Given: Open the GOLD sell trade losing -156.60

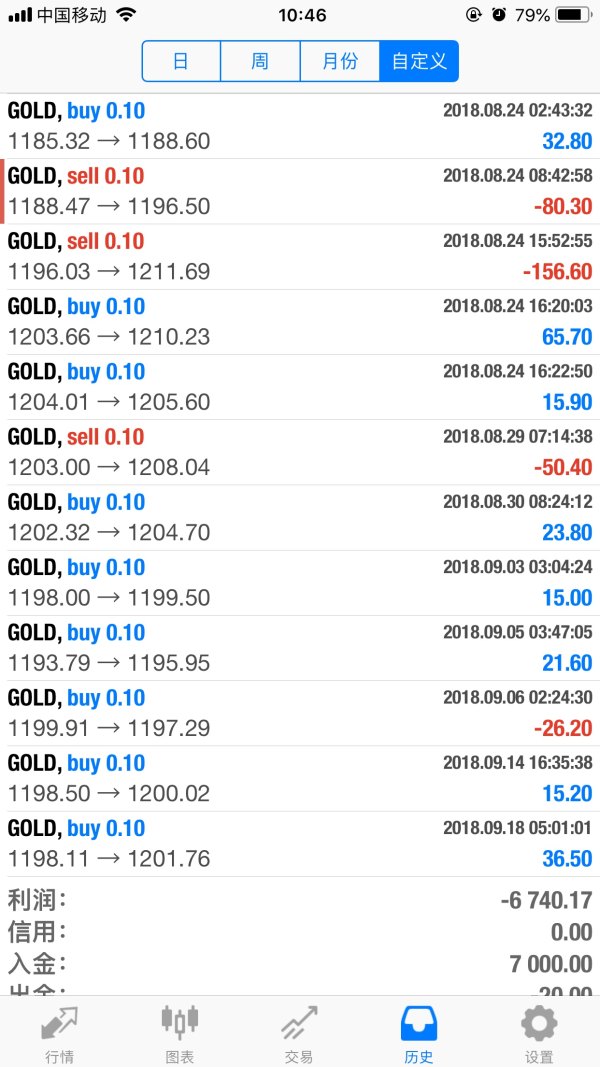Looking at the screenshot, I should 300,256.
